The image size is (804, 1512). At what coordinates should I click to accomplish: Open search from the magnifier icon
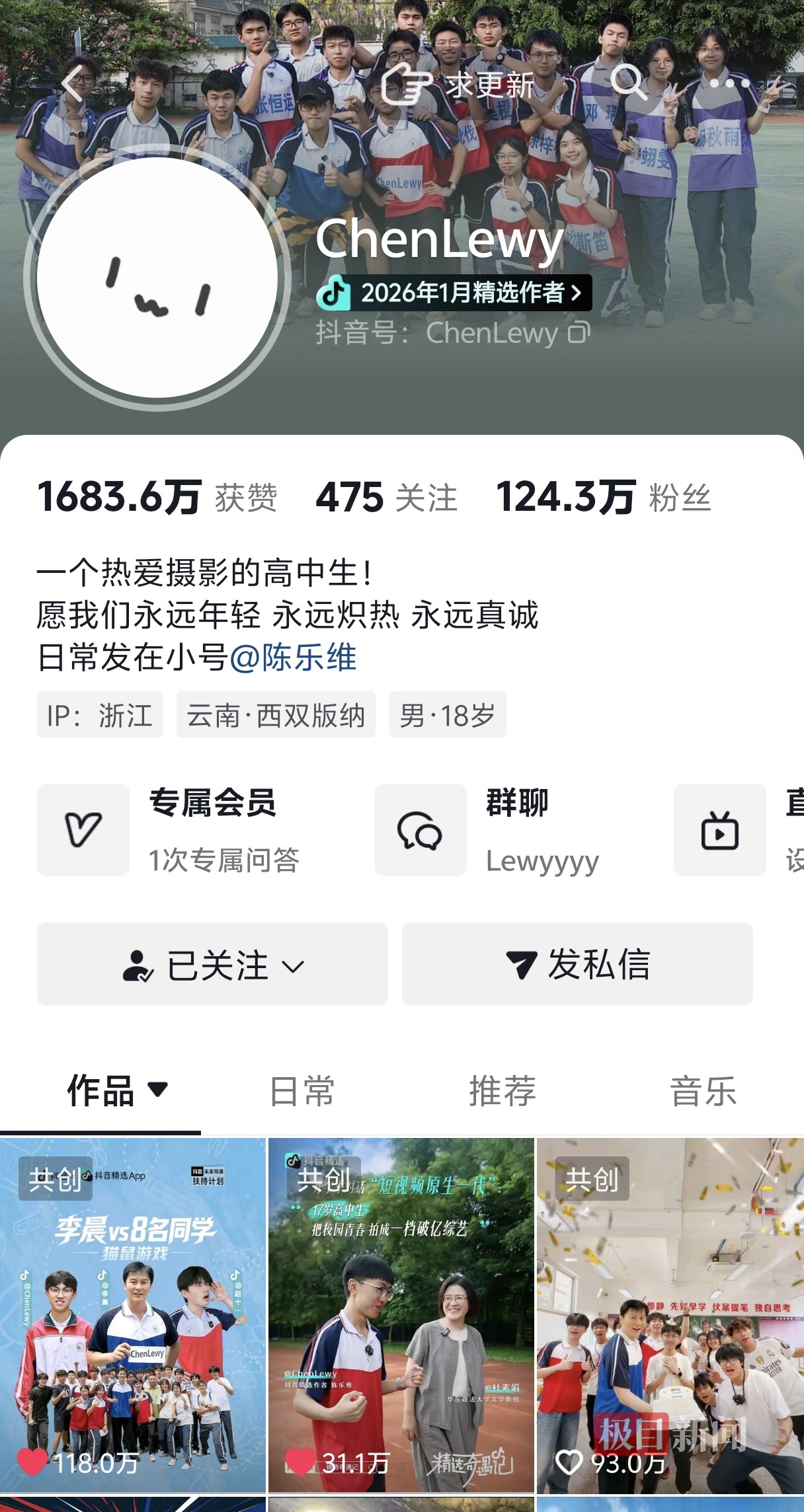point(627,83)
